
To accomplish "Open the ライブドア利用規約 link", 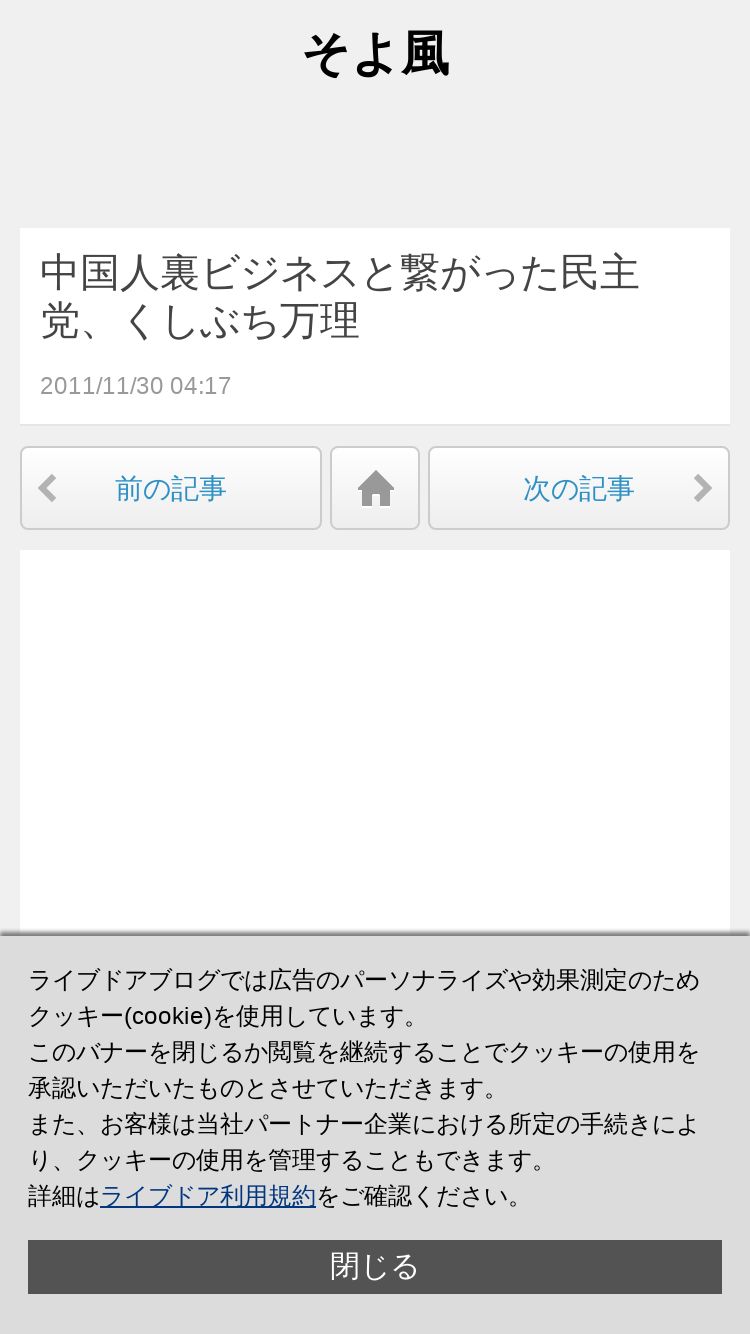I will pos(208,1197).
